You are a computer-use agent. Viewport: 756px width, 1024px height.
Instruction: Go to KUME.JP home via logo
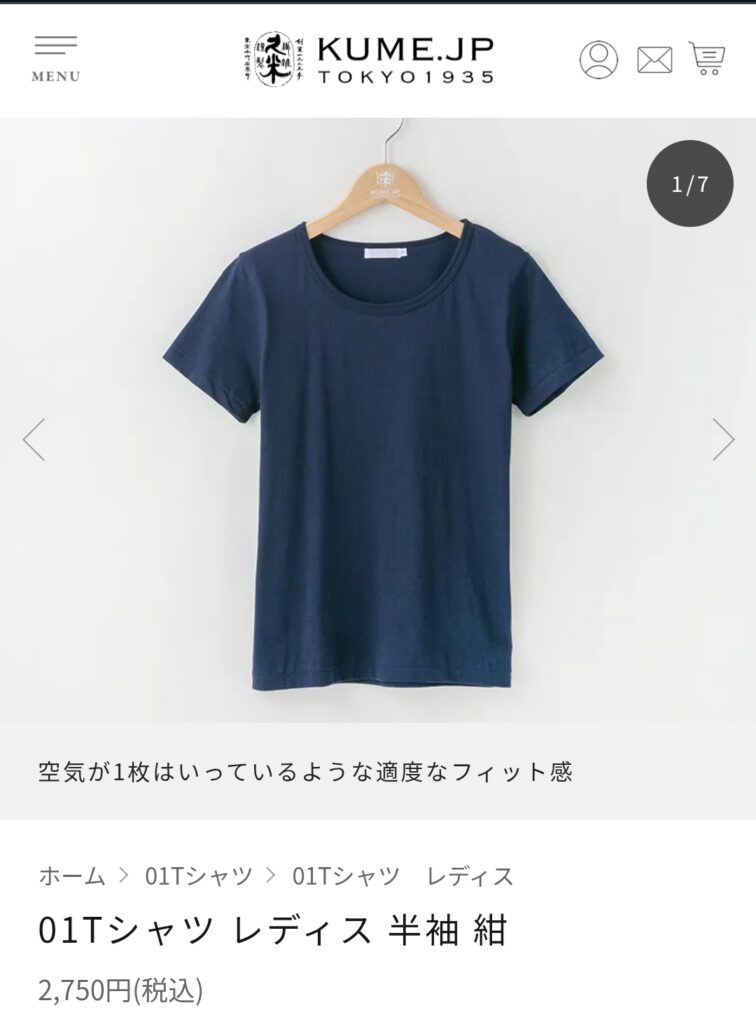(367, 59)
